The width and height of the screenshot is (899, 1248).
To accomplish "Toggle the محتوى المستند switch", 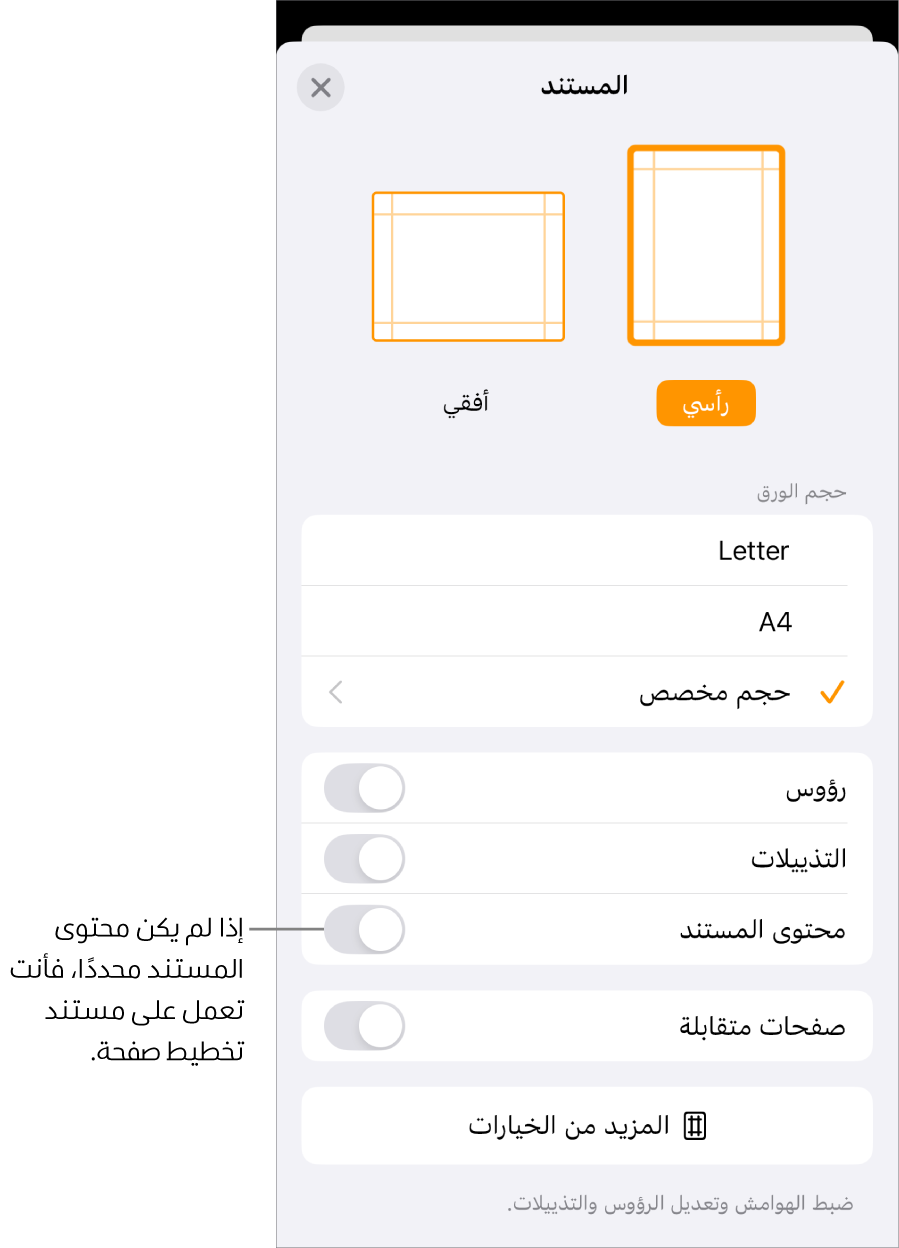I will coord(365,930).
